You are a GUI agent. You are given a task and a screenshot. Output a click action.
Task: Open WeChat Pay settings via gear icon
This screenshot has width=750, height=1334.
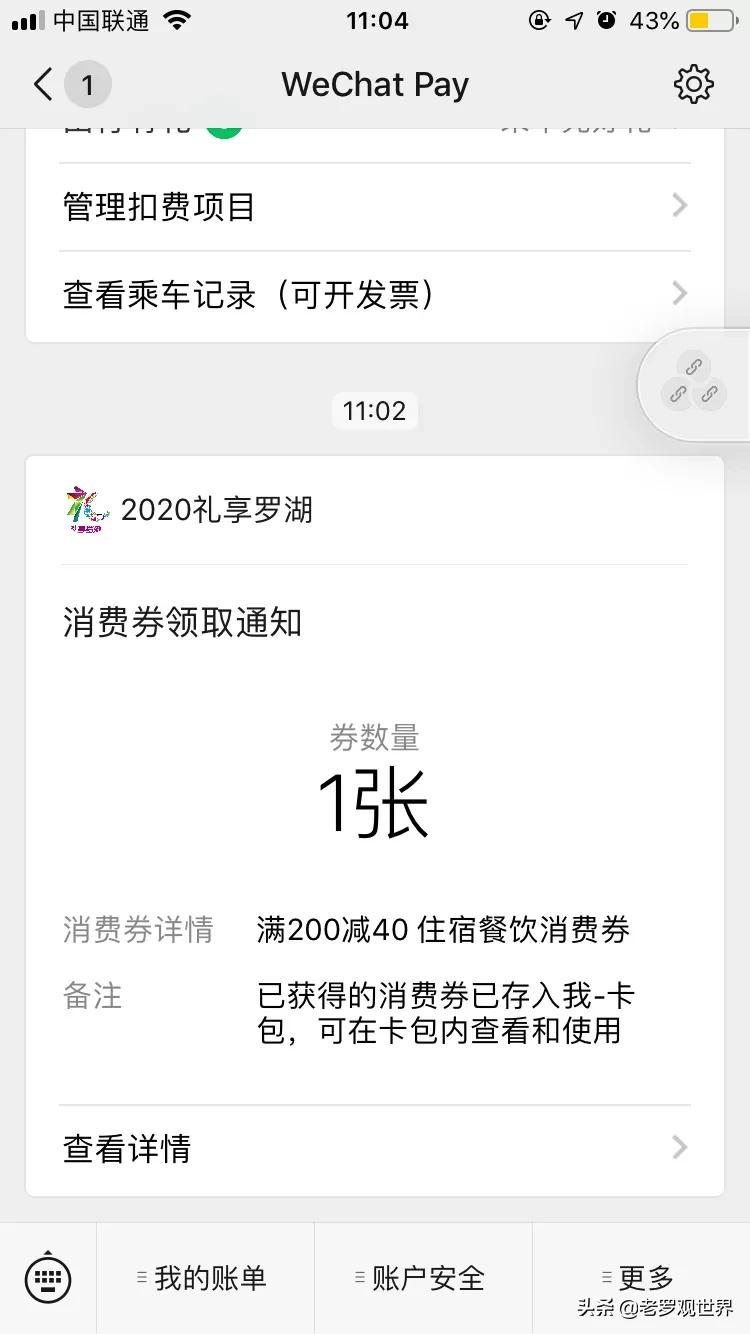coord(693,84)
